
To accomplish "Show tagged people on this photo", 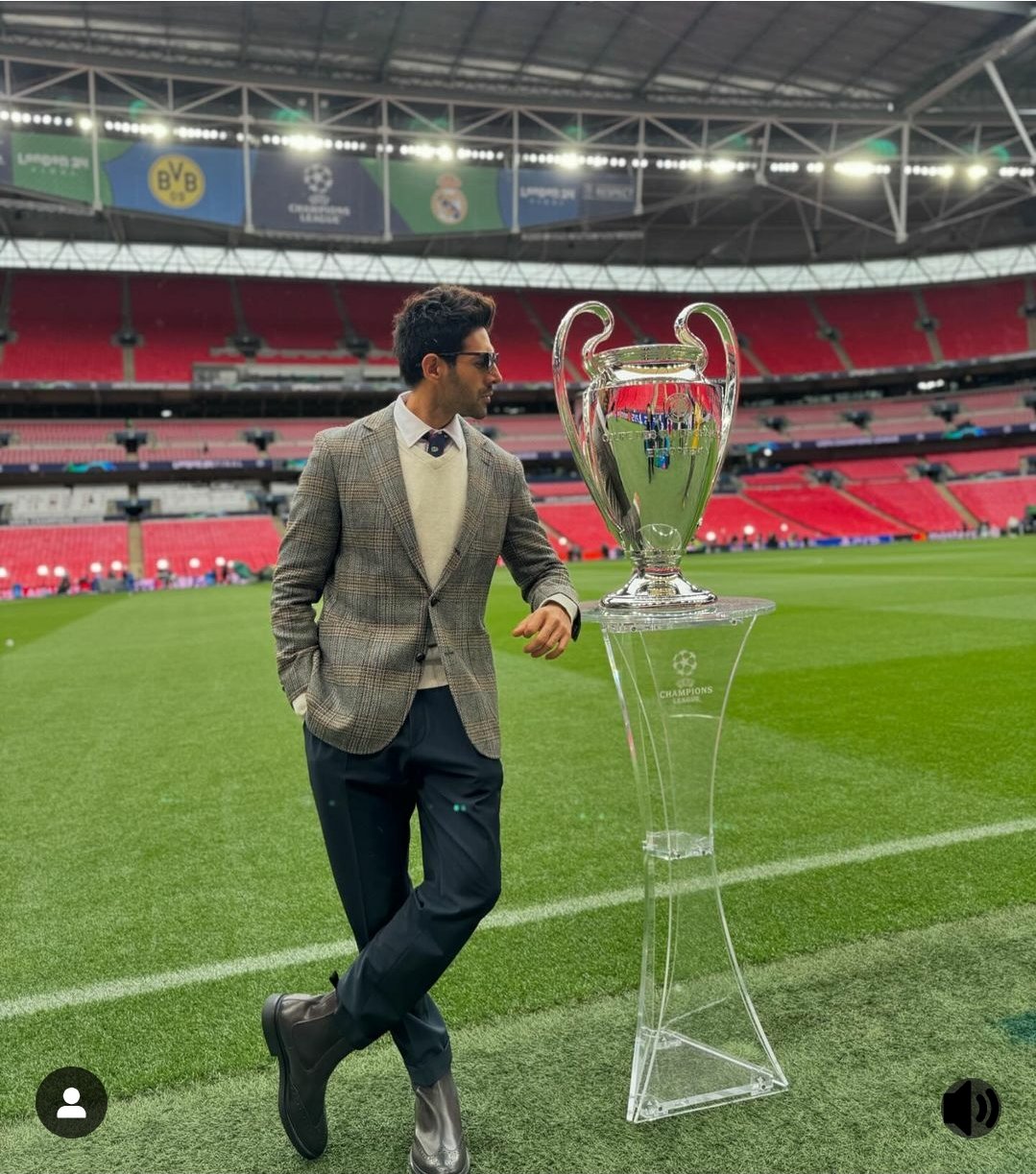I will 71,1102.
